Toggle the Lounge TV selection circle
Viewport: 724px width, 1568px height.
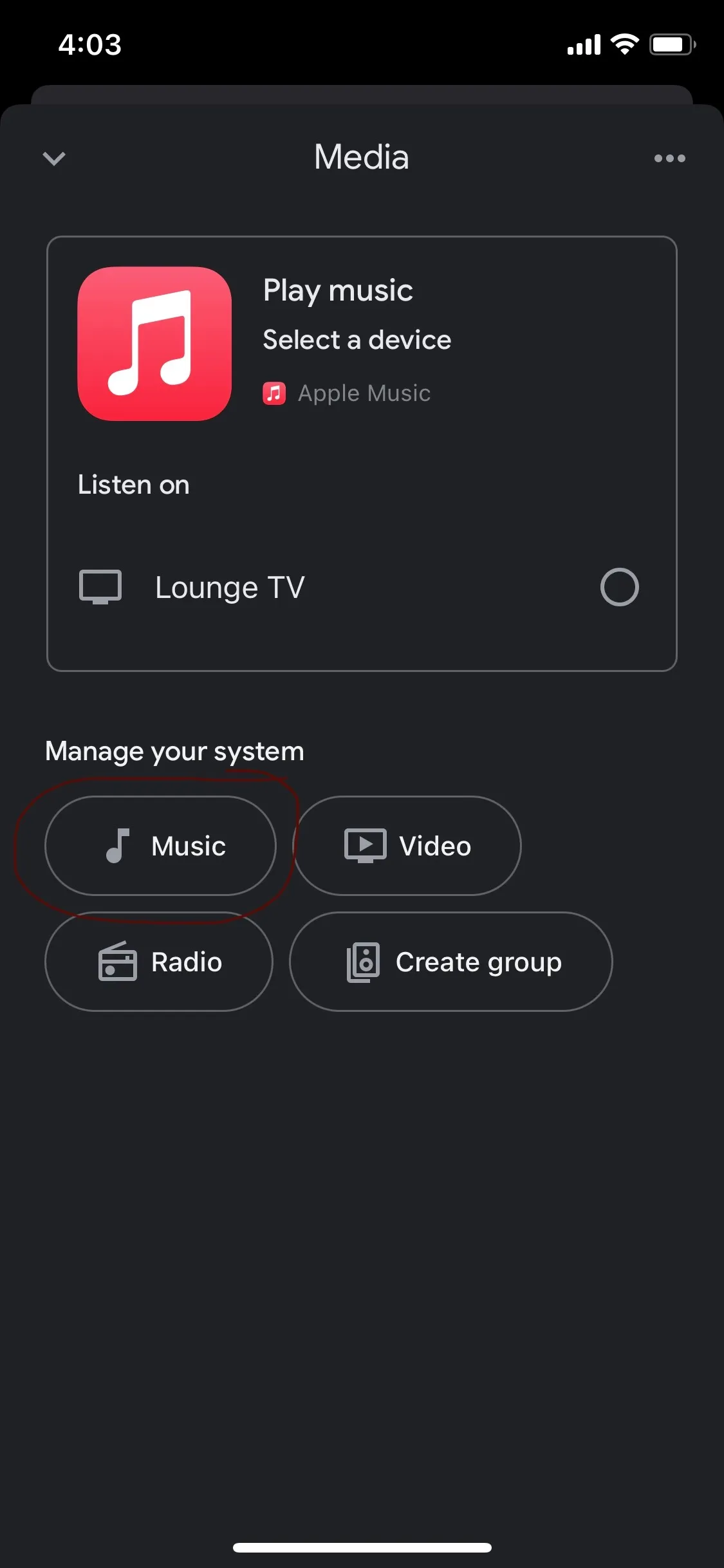click(x=620, y=586)
